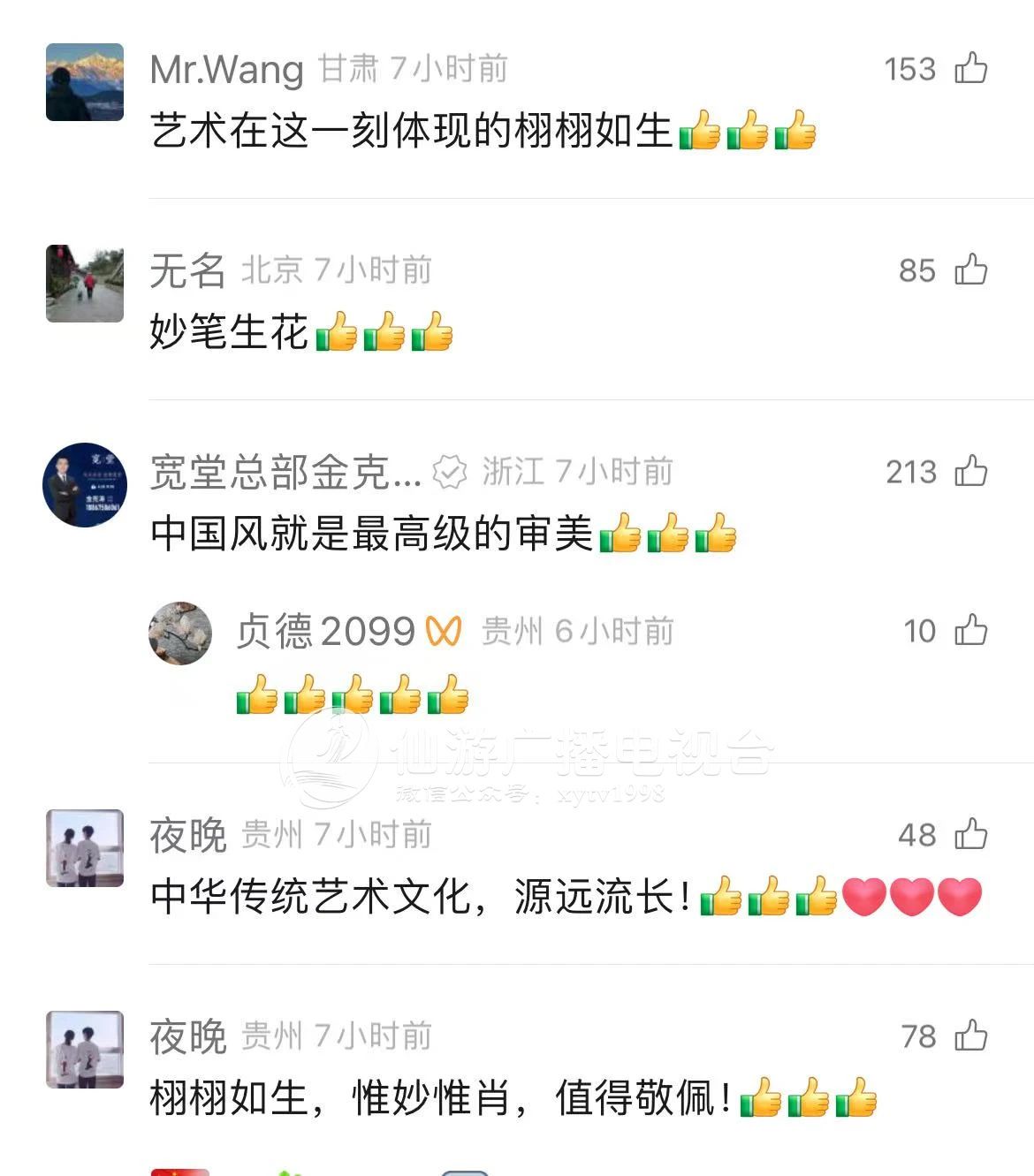Open 贞德2099's profile avatar

(180, 634)
